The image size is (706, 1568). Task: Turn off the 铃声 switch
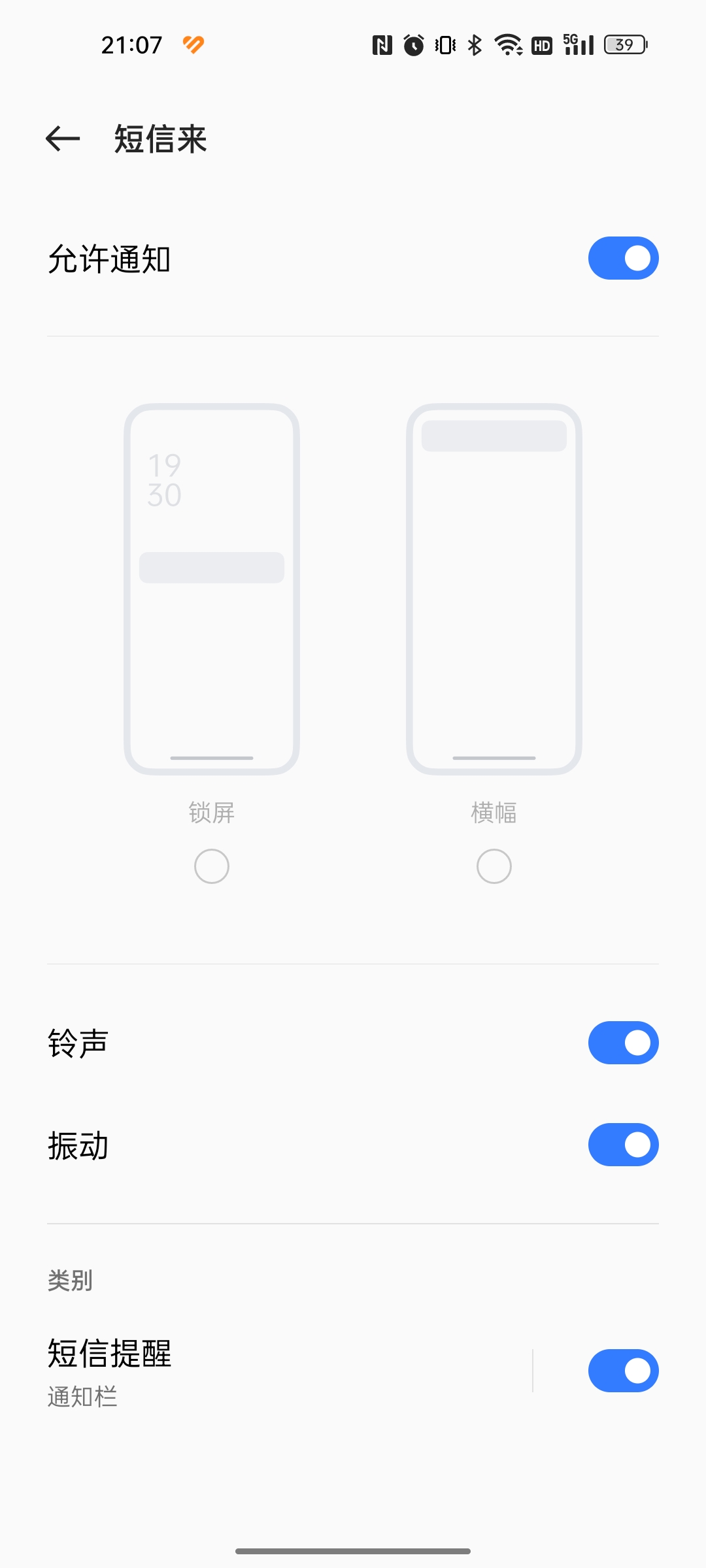[x=623, y=1043]
